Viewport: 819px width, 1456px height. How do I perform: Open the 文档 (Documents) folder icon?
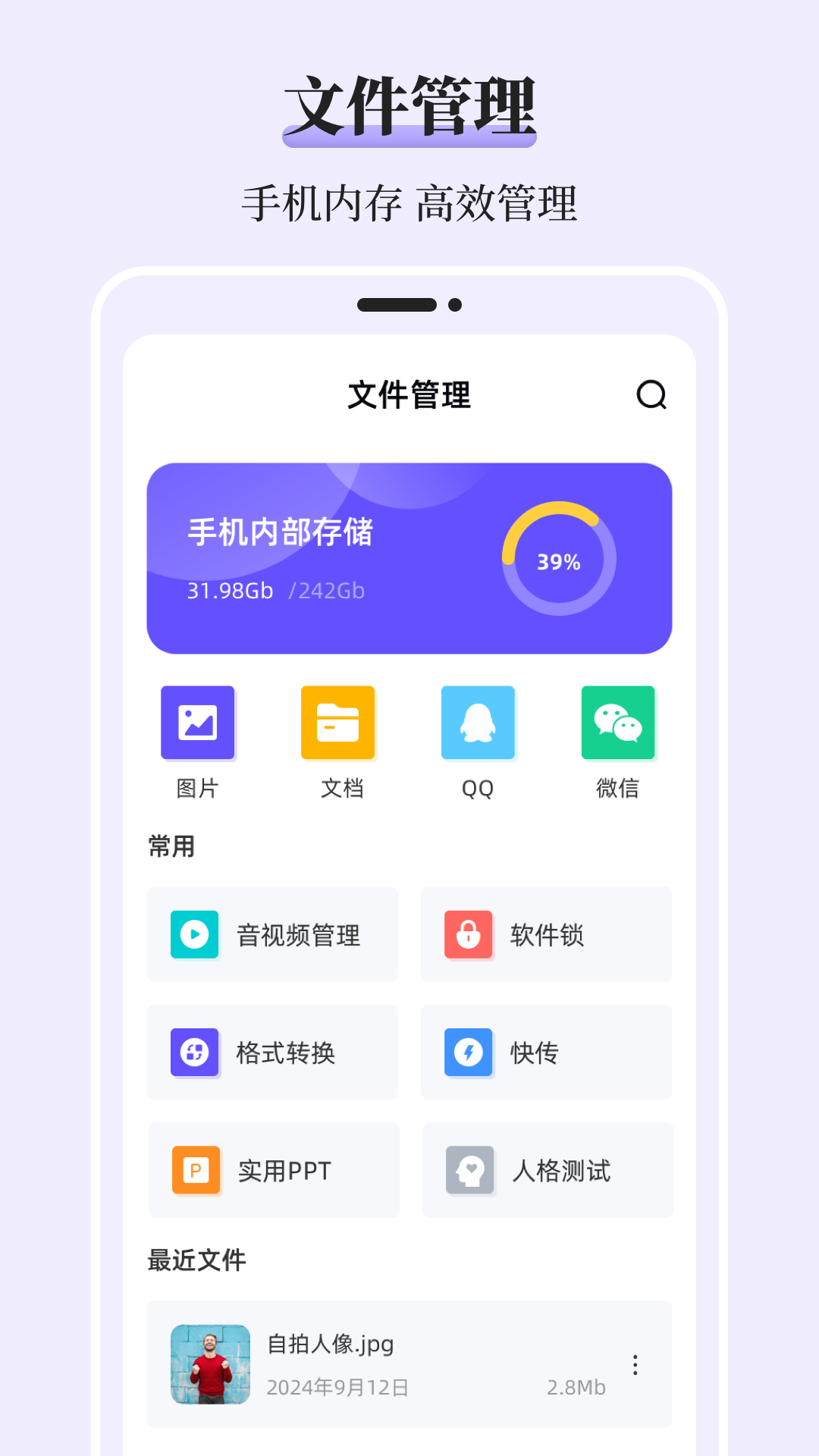[x=337, y=723]
